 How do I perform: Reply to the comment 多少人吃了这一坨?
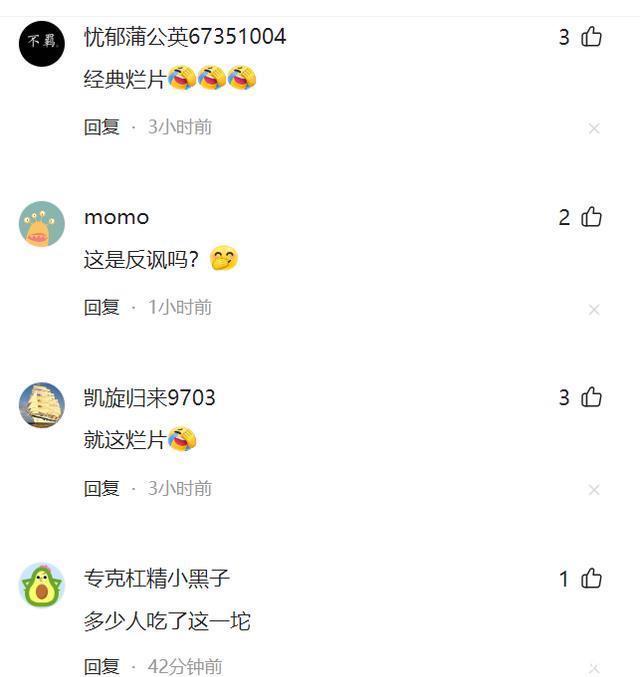click(101, 666)
